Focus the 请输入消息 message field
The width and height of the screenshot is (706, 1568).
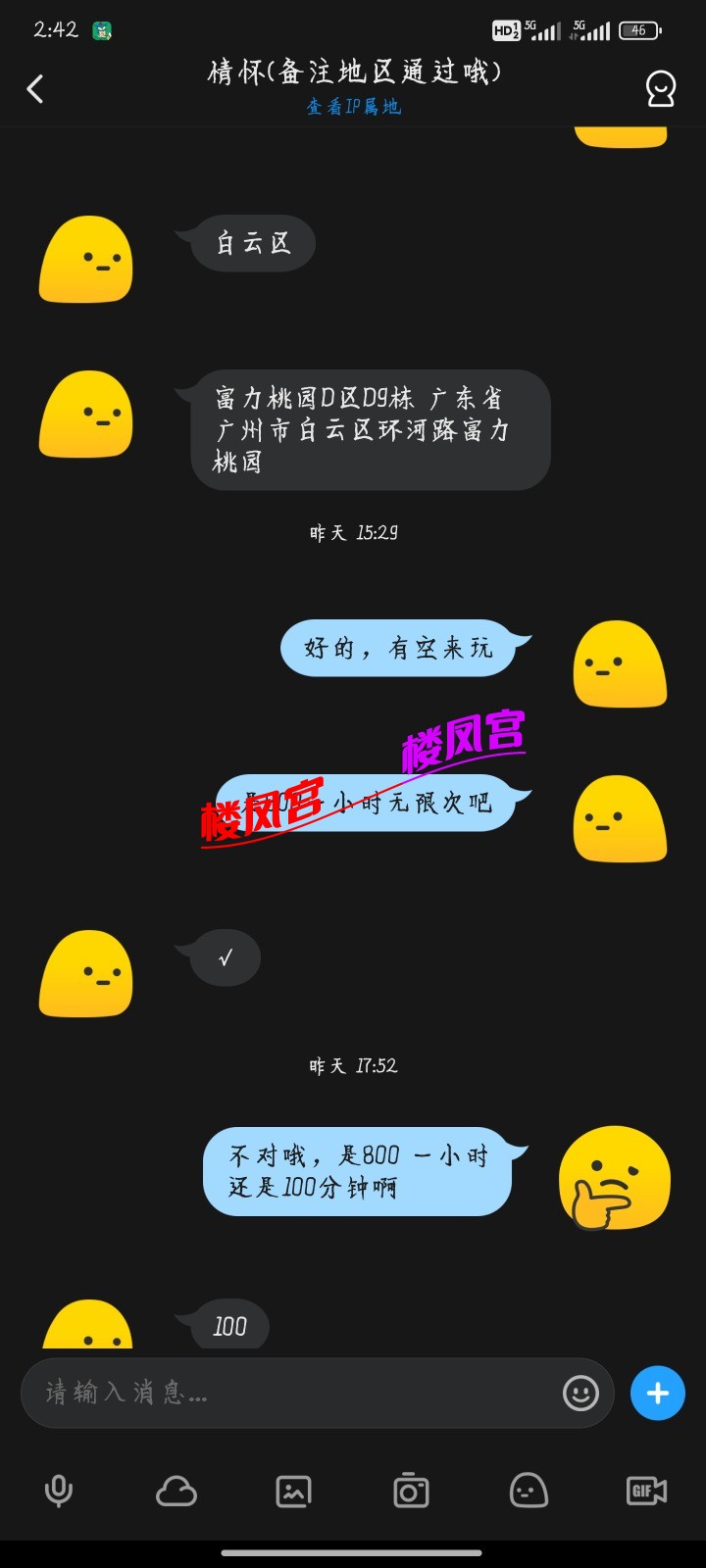(294, 1393)
